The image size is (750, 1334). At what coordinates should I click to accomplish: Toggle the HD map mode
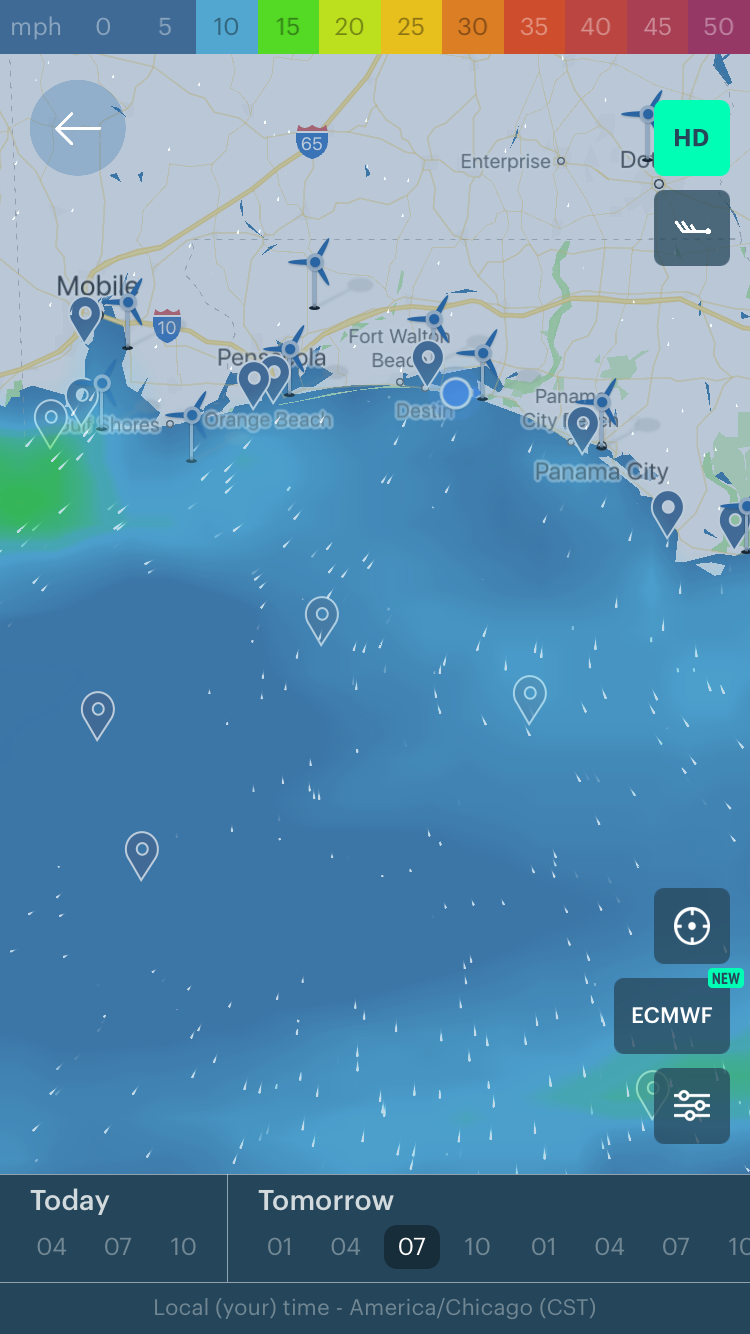click(691, 138)
